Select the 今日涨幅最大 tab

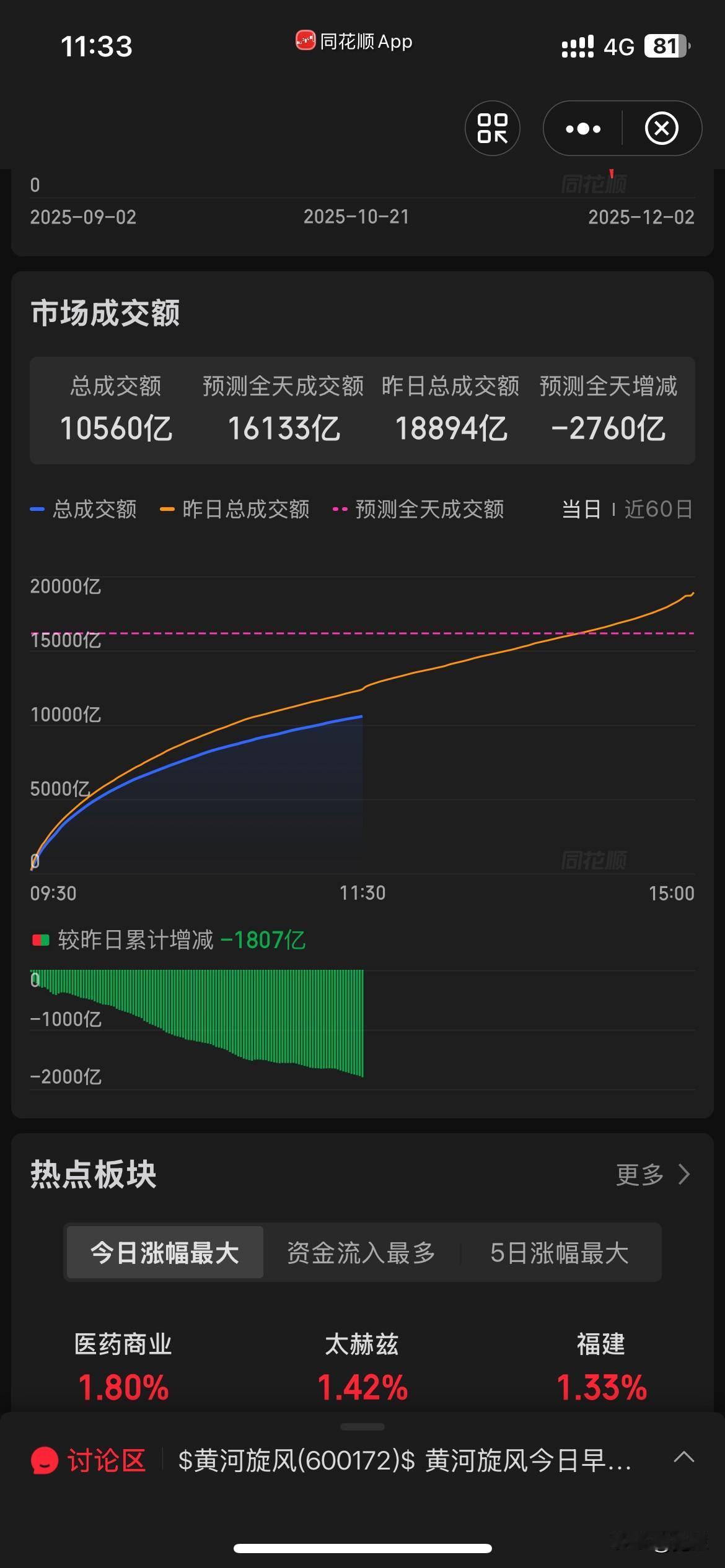coord(164,1252)
